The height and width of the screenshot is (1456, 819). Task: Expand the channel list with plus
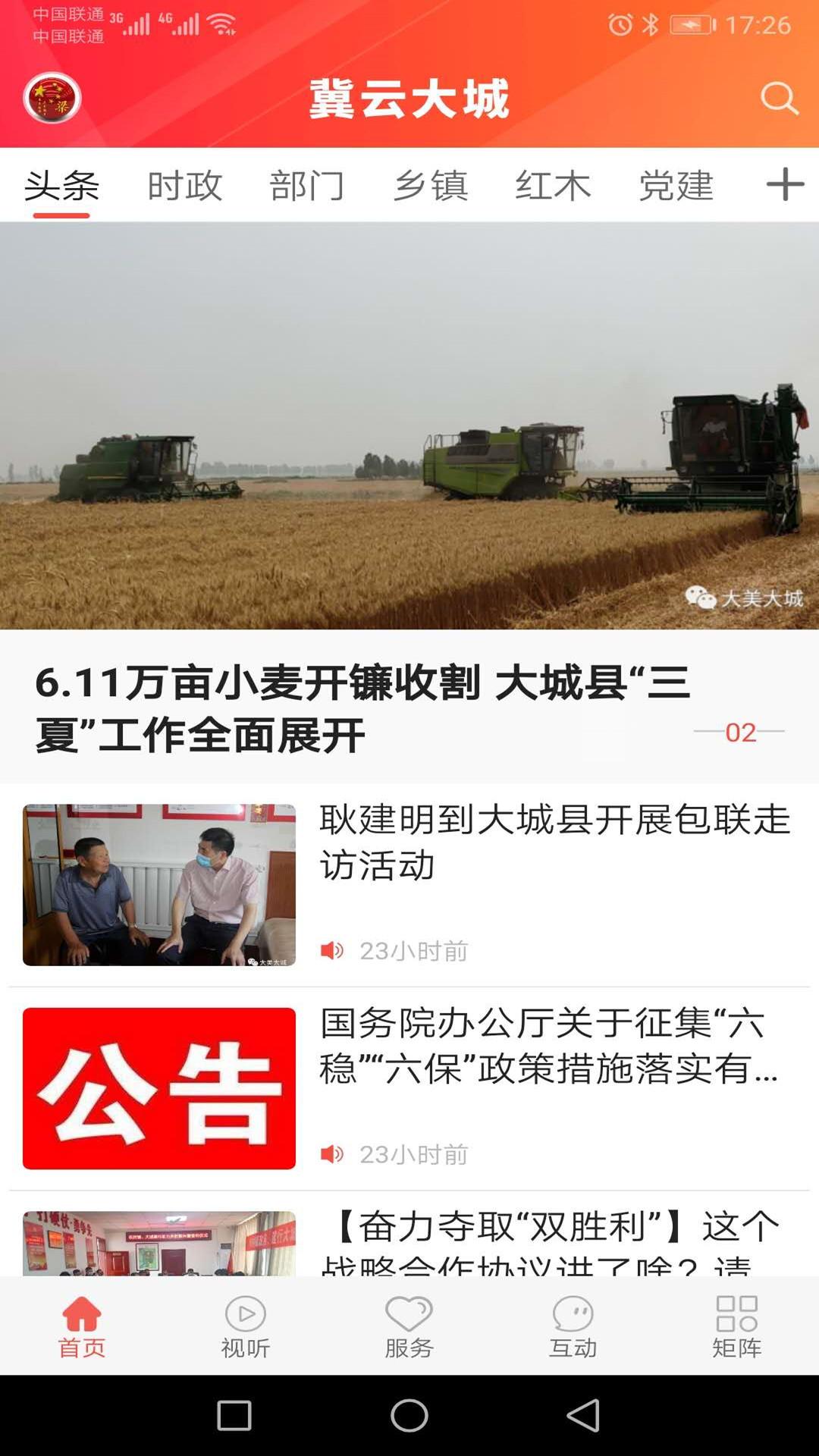pyautogui.click(x=784, y=184)
